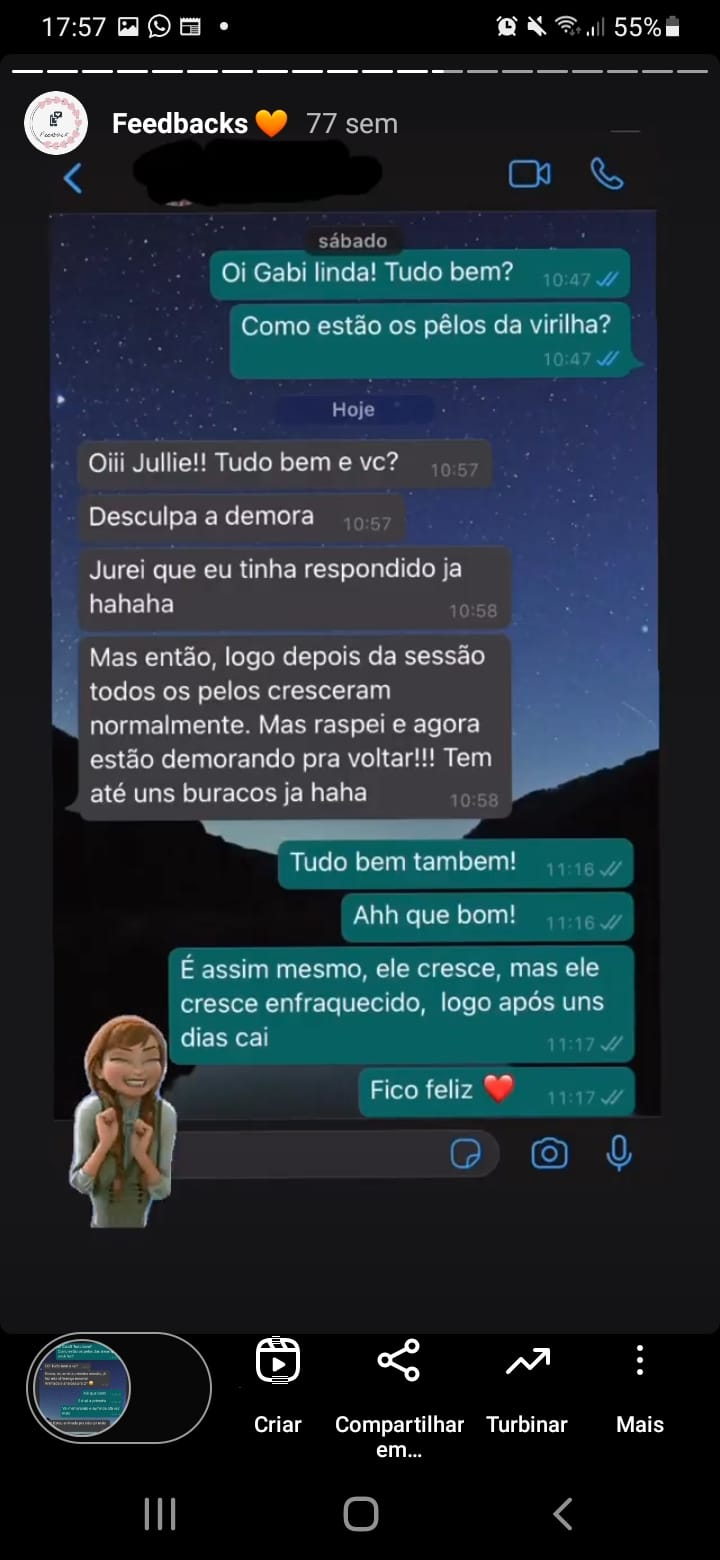Open the Feedbacks highlight profile picture
The width and height of the screenshot is (720, 1560).
click(x=57, y=123)
